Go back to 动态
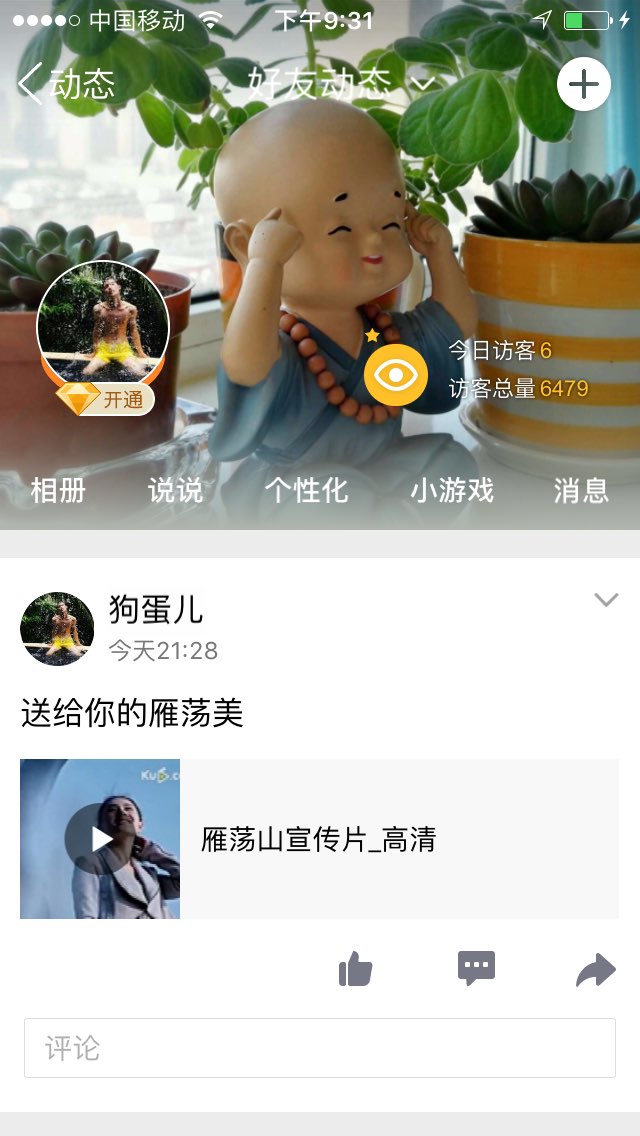The image size is (640, 1136). coord(66,84)
